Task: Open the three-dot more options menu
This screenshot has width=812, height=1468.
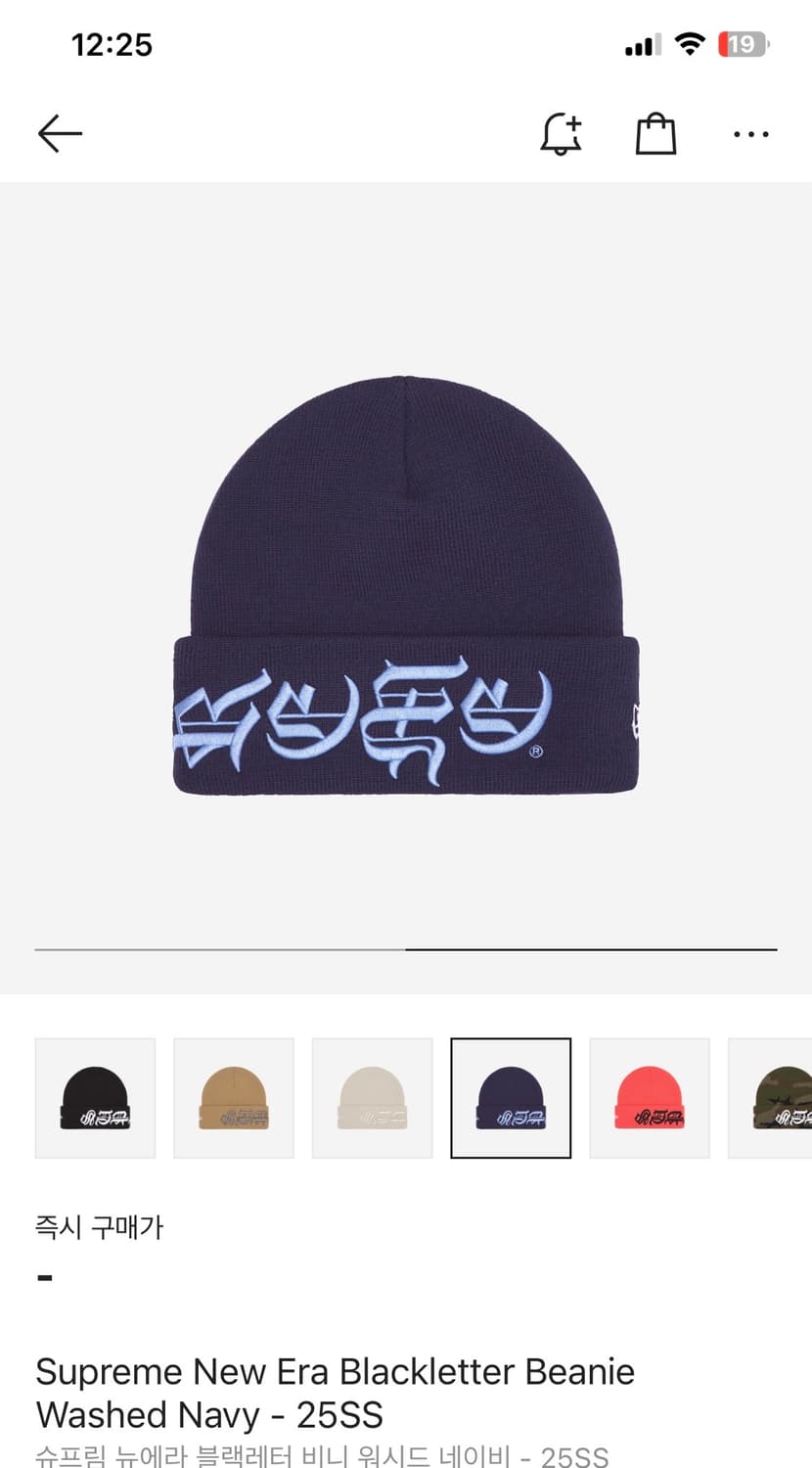Action: click(x=749, y=134)
